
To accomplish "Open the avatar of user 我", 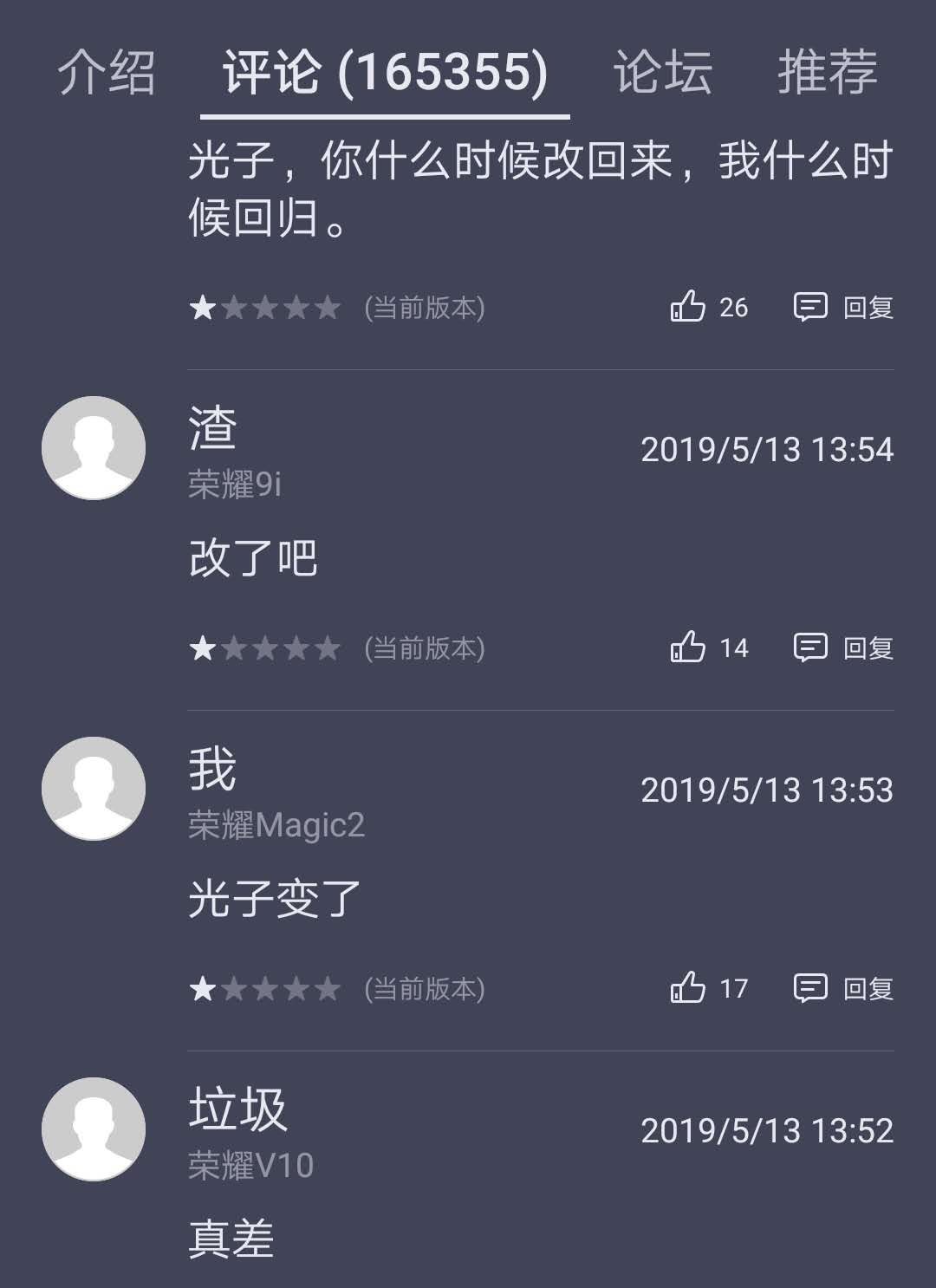I will (x=94, y=789).
